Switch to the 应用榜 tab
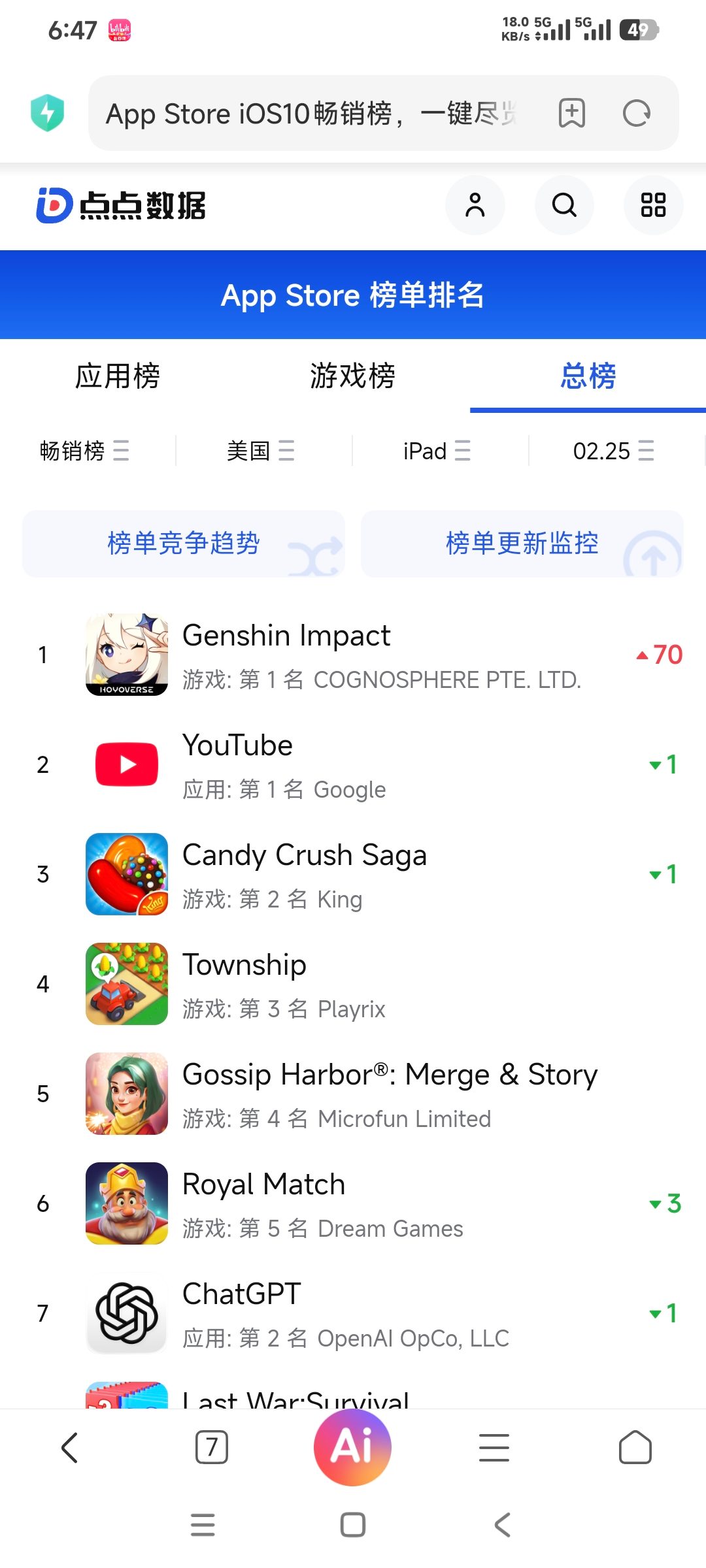Screen dimensions: 706x1568 point(118,376)
